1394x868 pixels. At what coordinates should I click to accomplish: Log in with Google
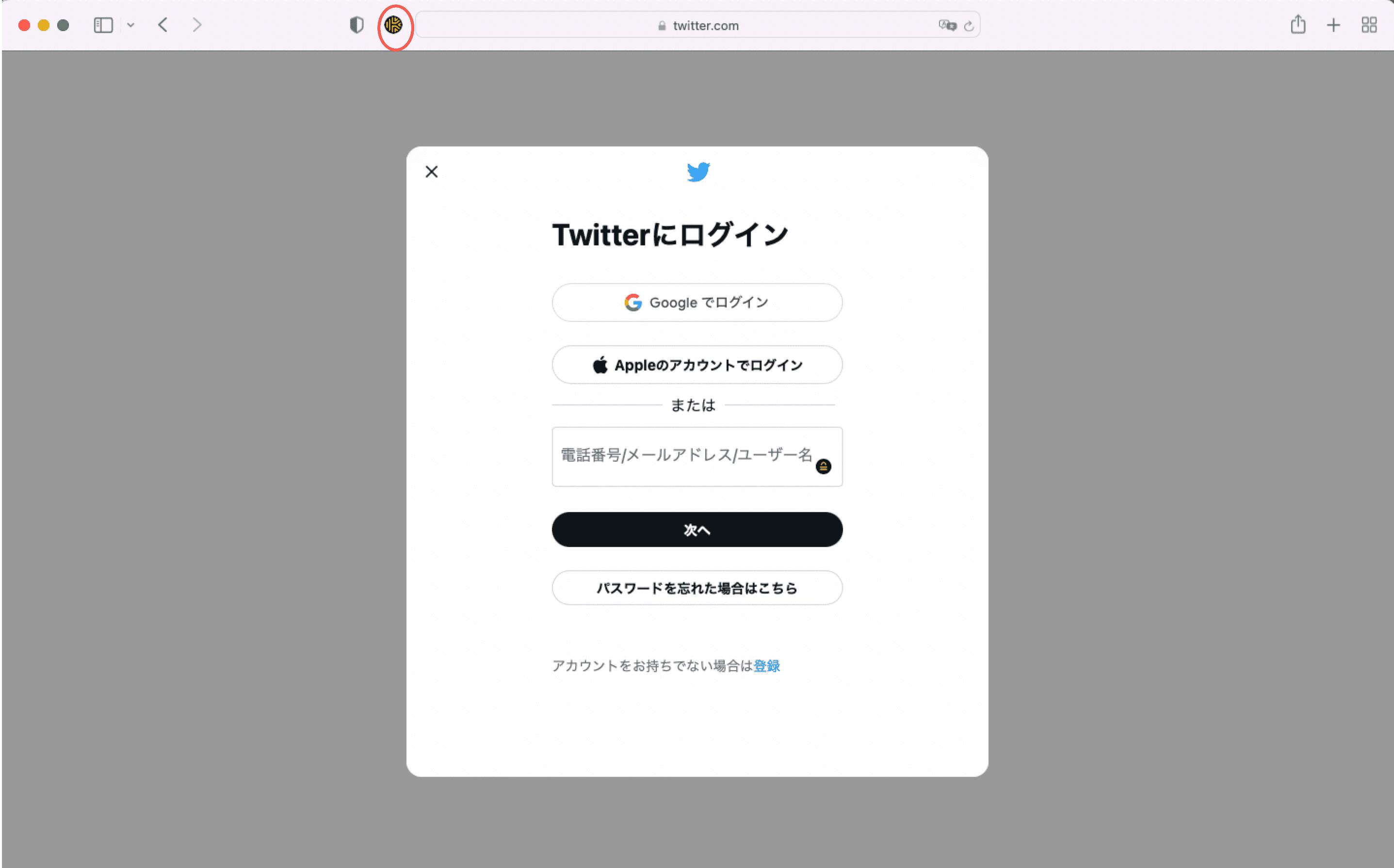(697, 303)
